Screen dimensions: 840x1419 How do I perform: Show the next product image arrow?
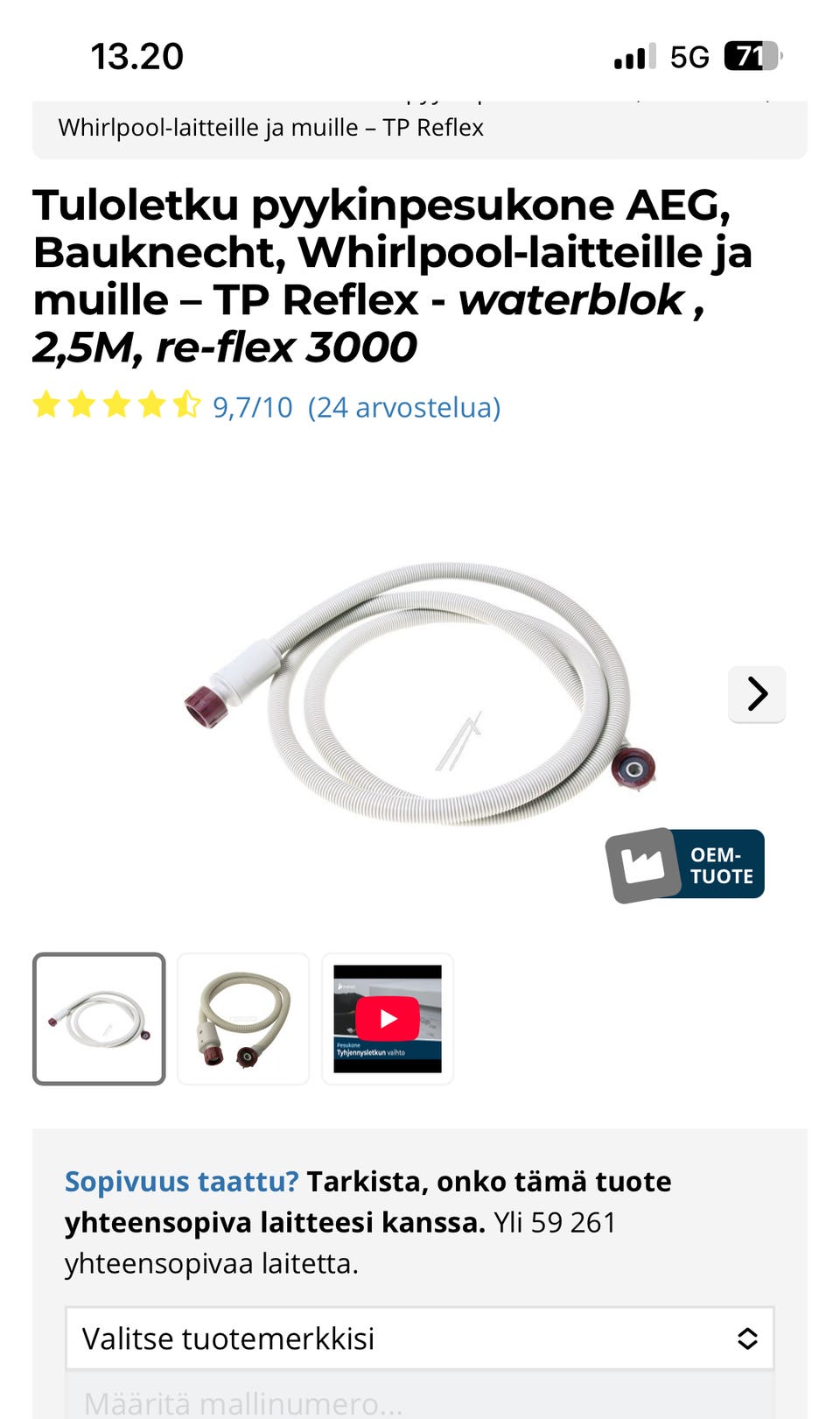point(757,694)
